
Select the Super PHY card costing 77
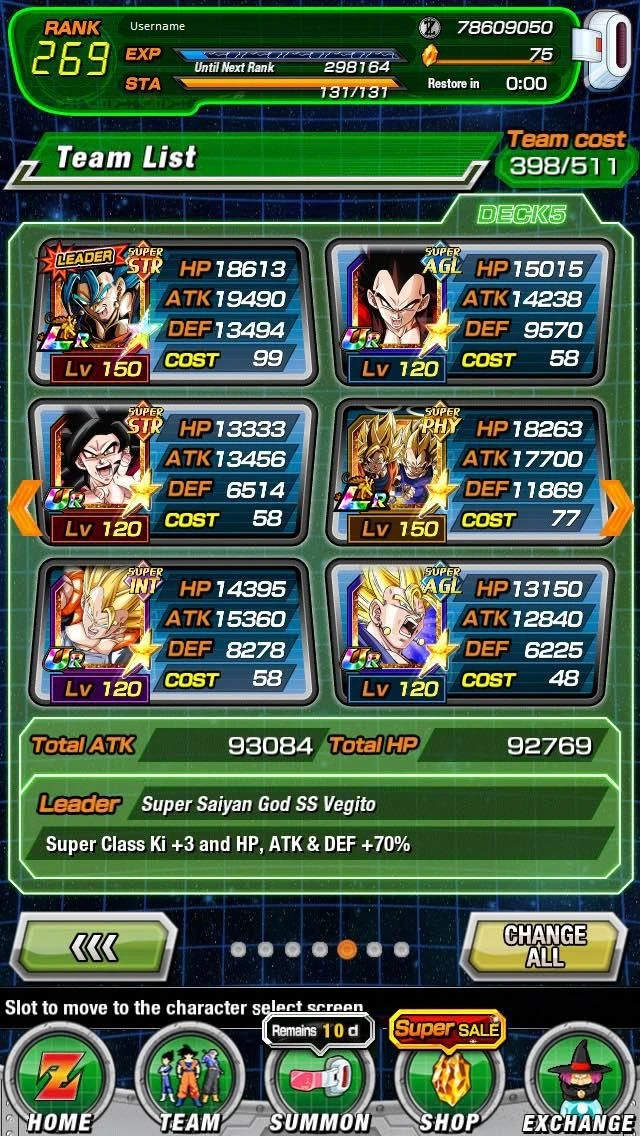point(470,472)
